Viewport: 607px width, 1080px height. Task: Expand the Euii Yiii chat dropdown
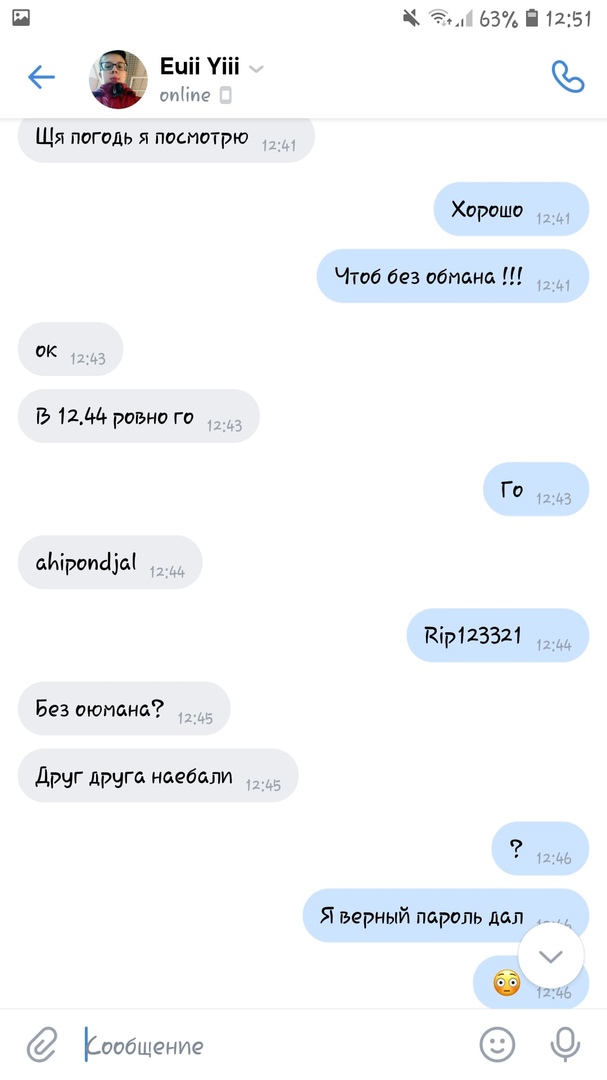256,69
